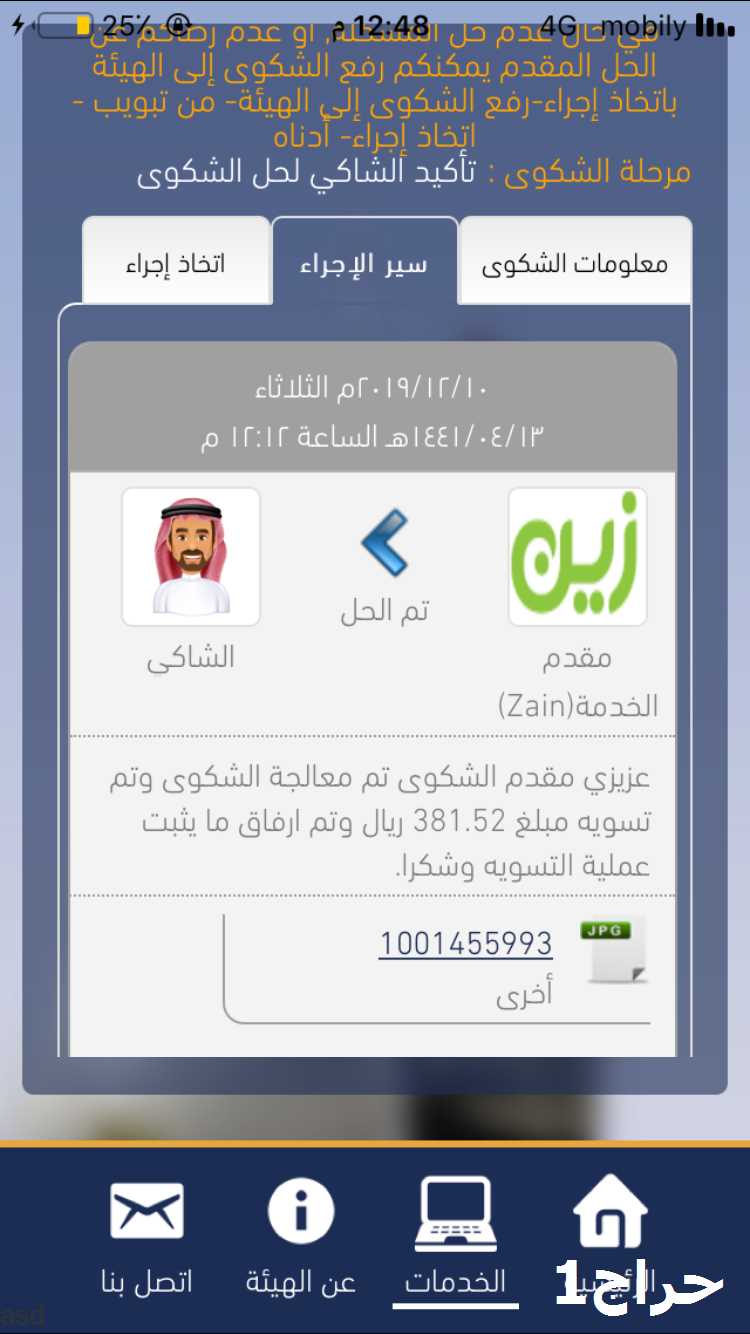Open the اتصل بنا contact item
This screenshot has width=750, height=1334.
coord(147,1236)
